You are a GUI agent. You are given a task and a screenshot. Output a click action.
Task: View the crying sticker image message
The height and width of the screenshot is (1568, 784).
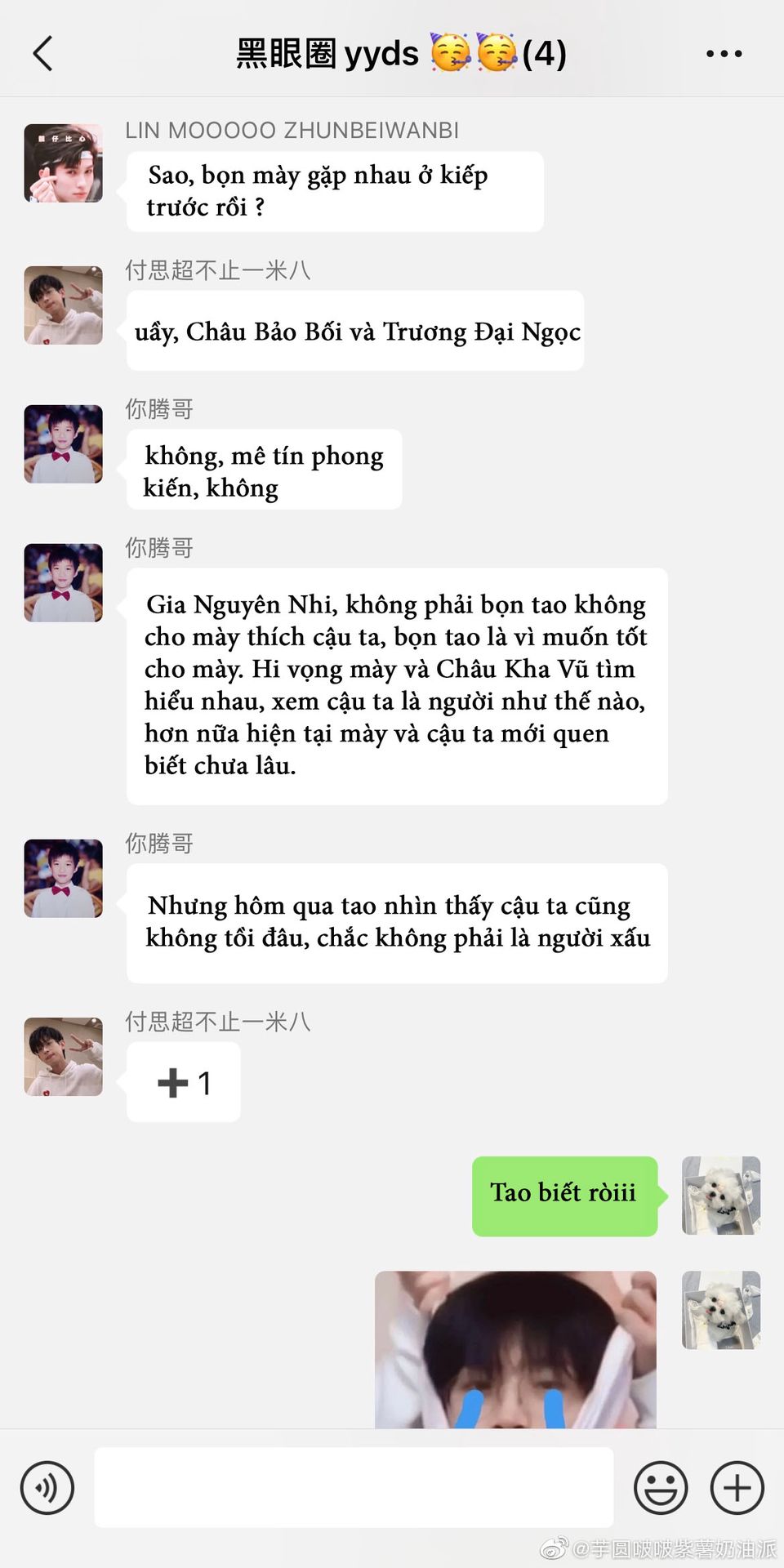click(515, 1349)
